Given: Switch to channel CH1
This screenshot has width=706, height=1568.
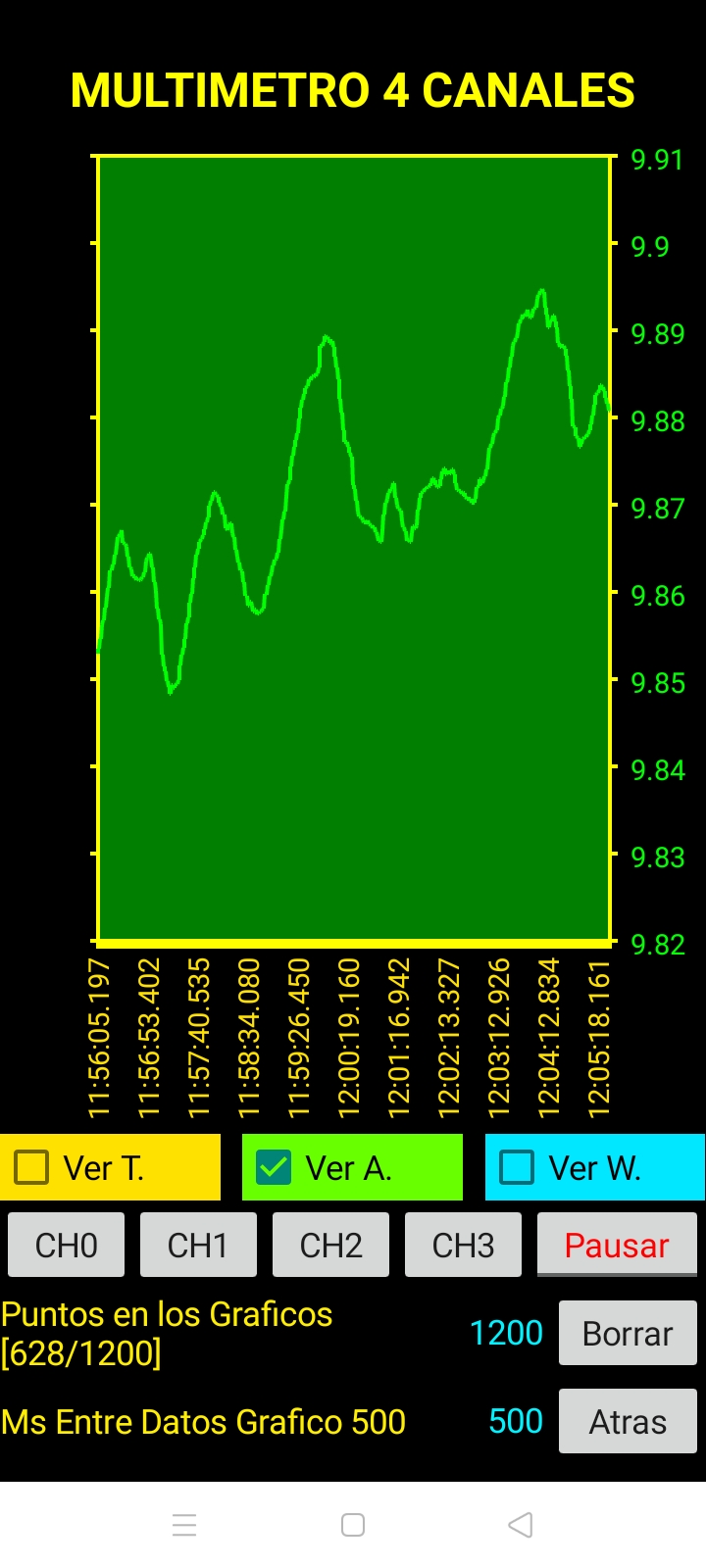Looking at the screenshot, I should (x=198, y=1245).
